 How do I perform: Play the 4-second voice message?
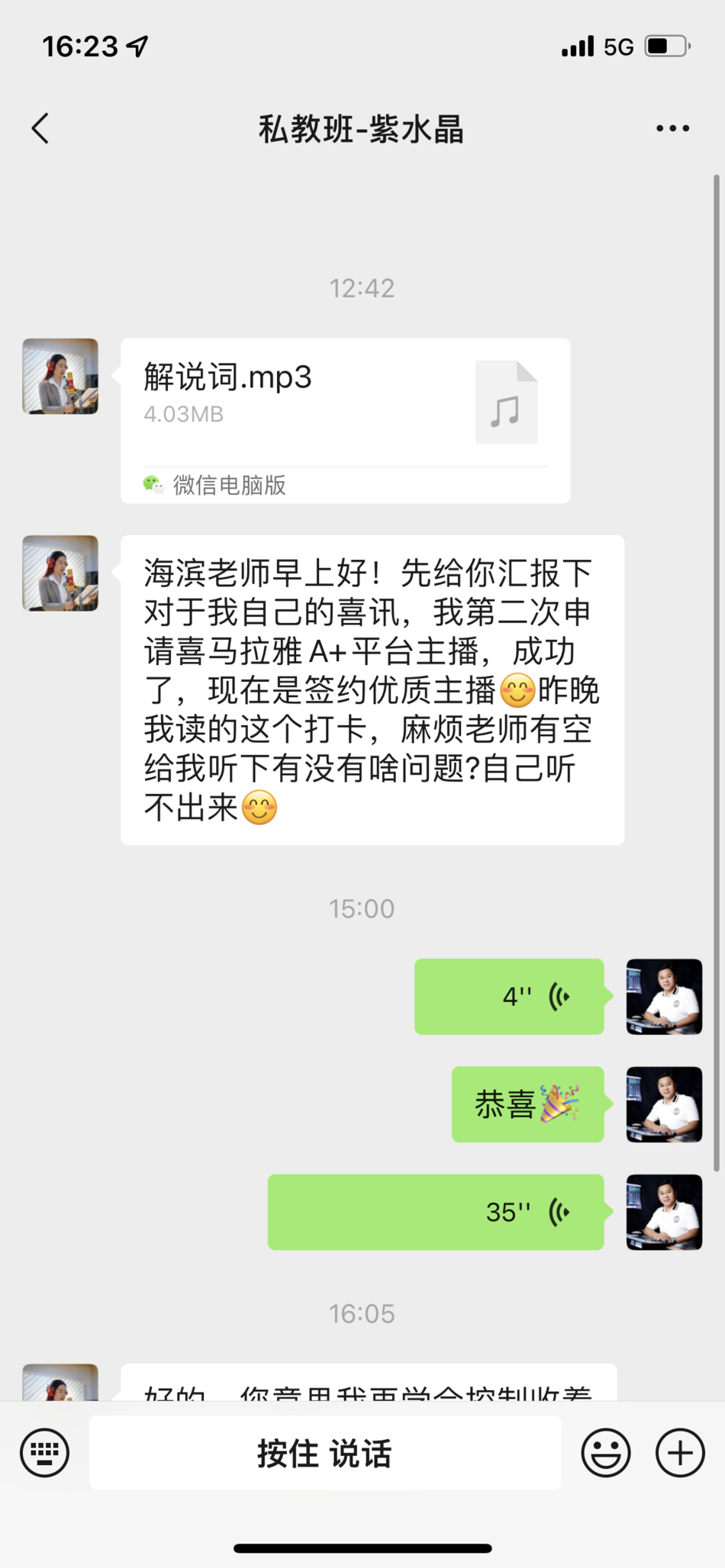509,996
